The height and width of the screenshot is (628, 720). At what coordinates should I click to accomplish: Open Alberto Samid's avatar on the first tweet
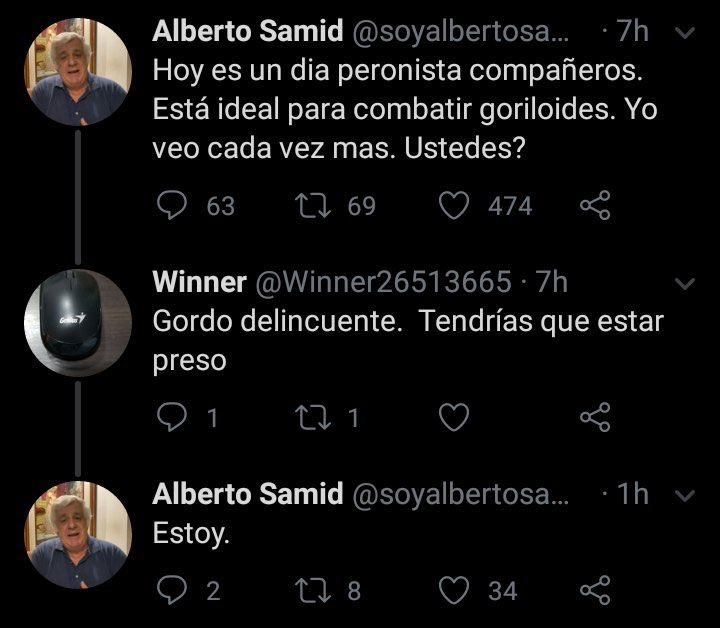tap(78, 72)
